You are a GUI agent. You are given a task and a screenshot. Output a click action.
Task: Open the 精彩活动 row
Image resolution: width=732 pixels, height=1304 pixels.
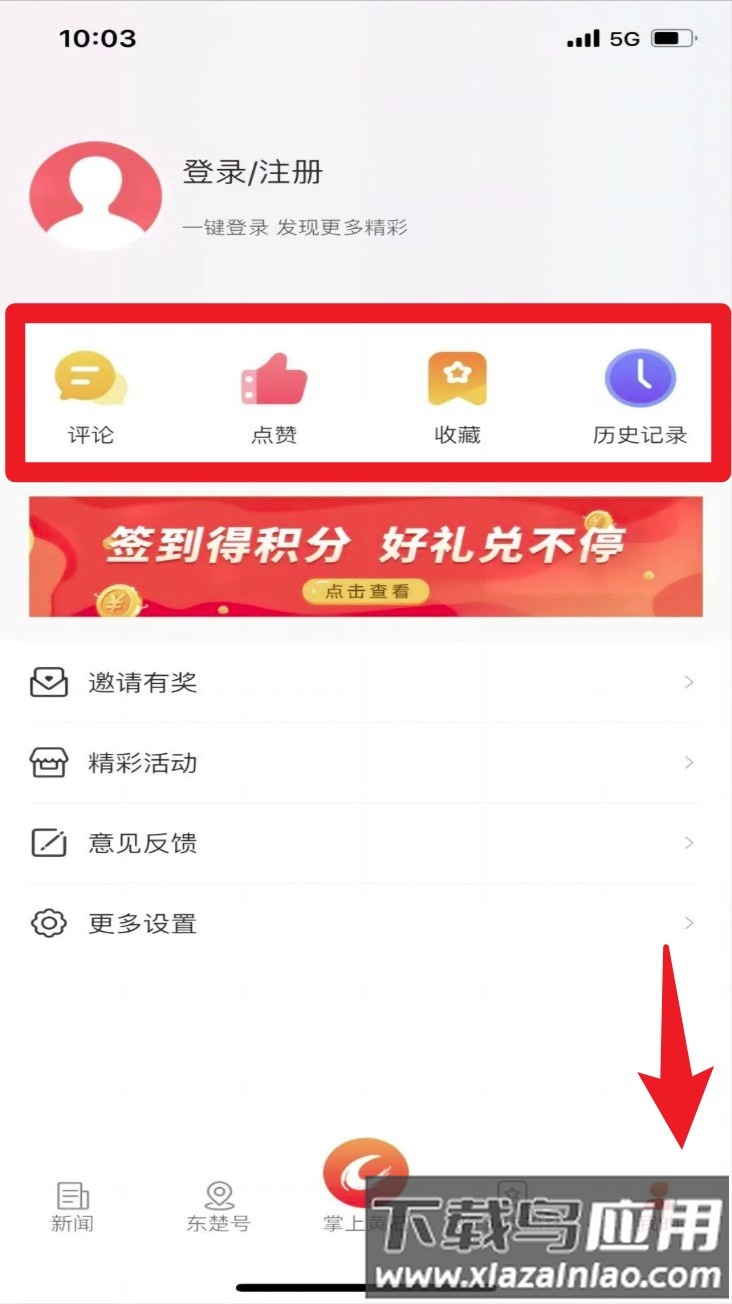366,763
